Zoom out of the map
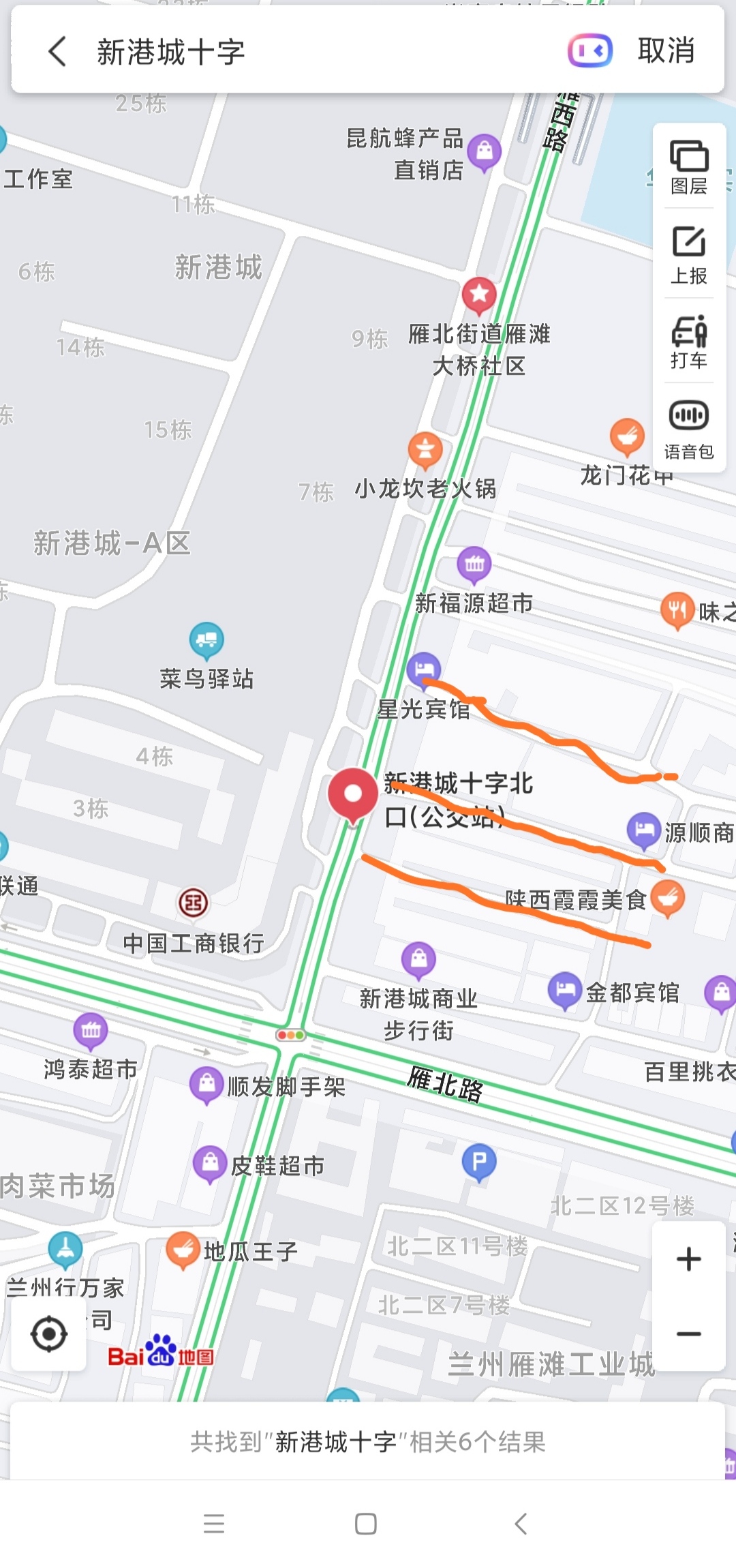The height and width of the screenshot is (1568, 736). [x=688, y=1334]
